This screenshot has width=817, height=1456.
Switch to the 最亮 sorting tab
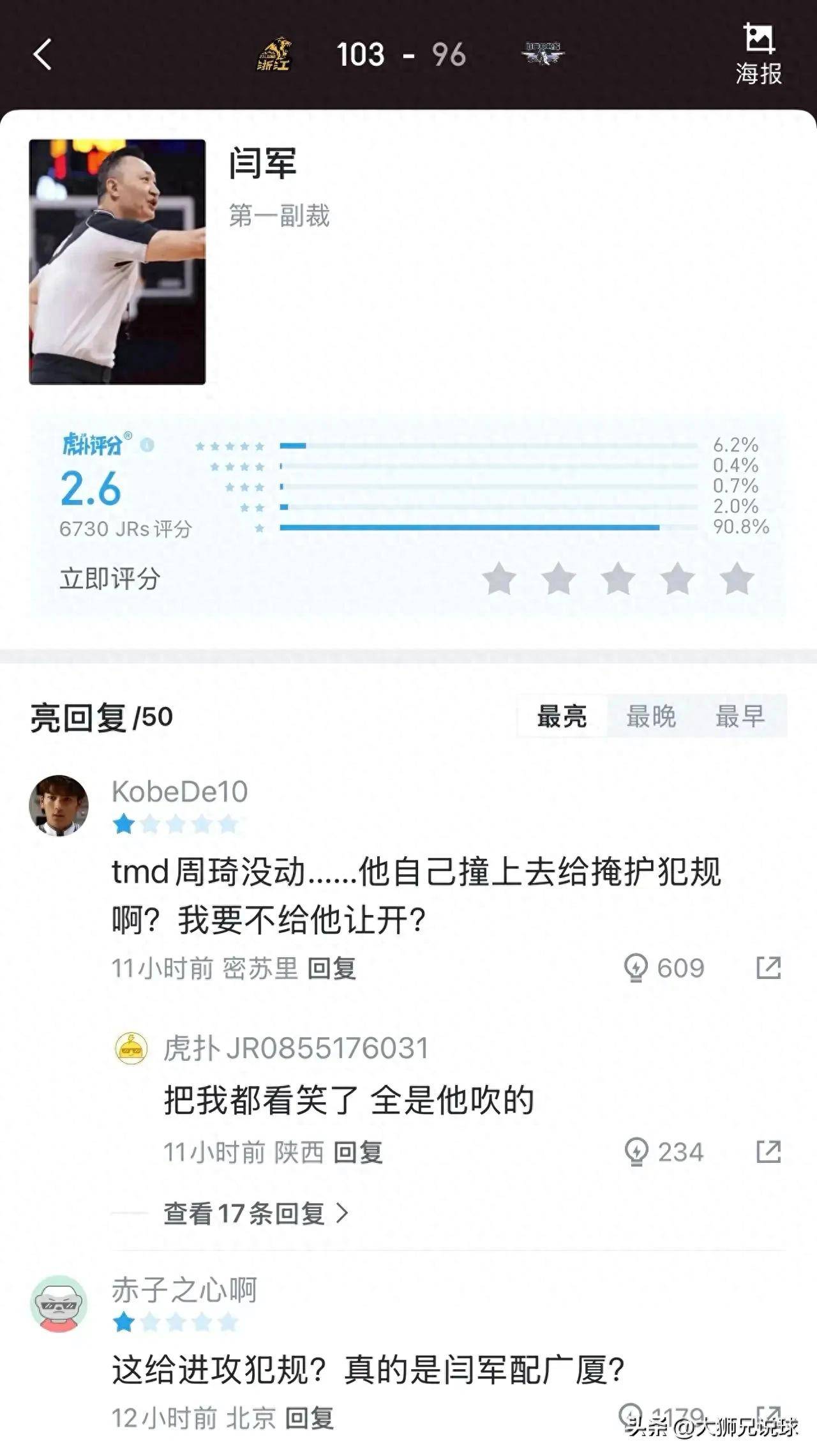tap(562, 717)
